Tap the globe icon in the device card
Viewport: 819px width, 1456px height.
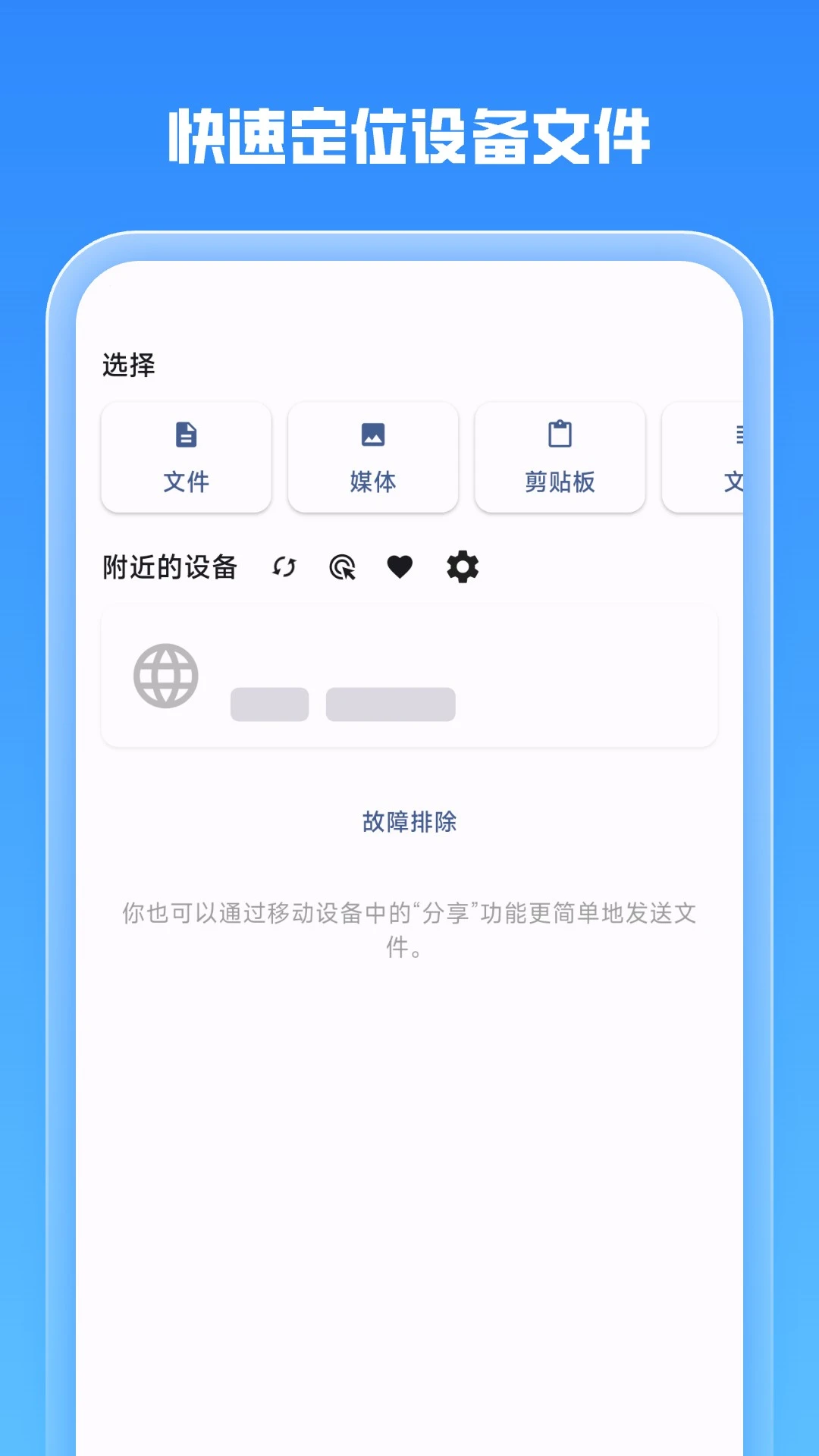pos(165,675)
